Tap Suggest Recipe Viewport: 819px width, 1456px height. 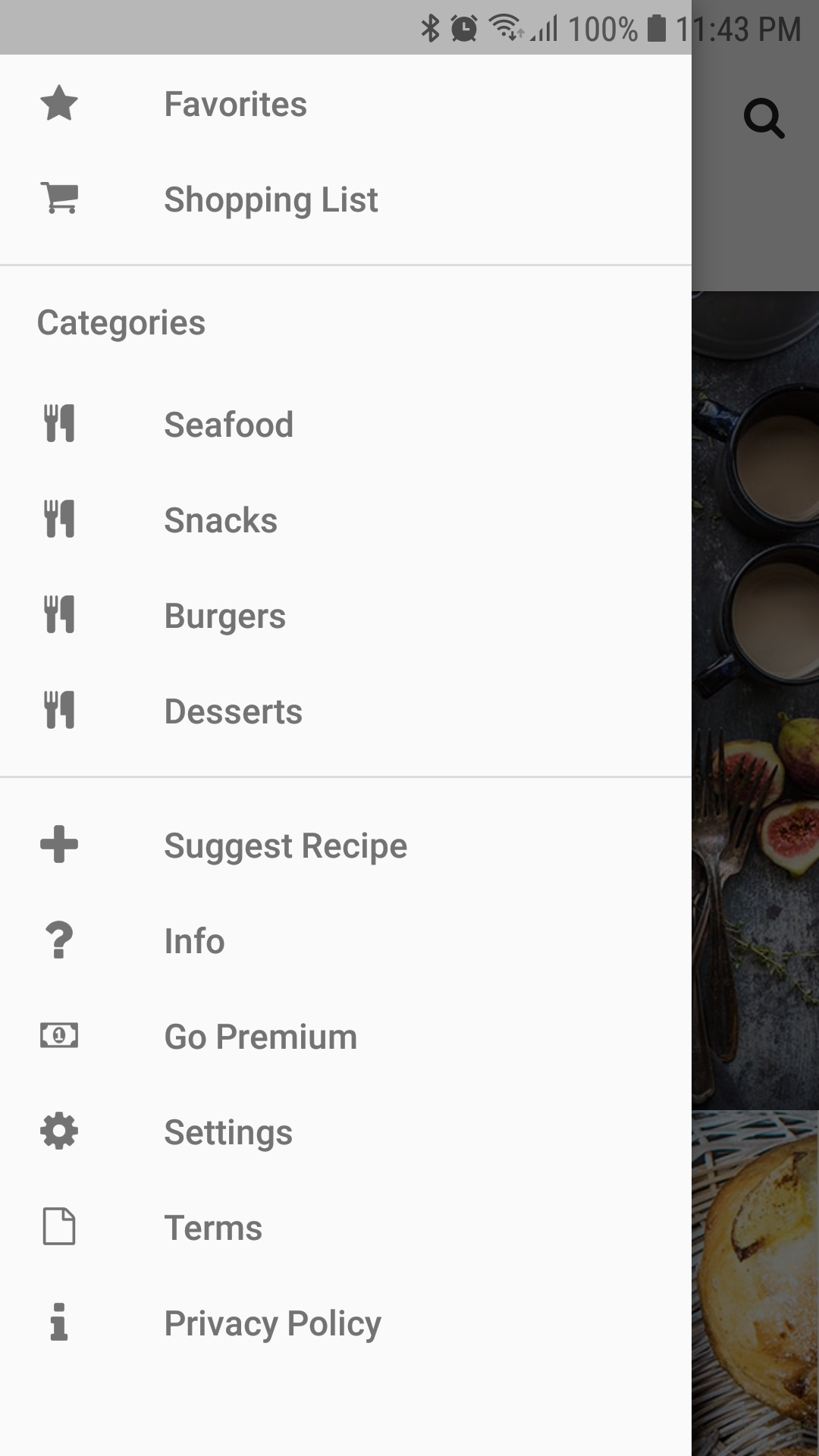point(285,846)
